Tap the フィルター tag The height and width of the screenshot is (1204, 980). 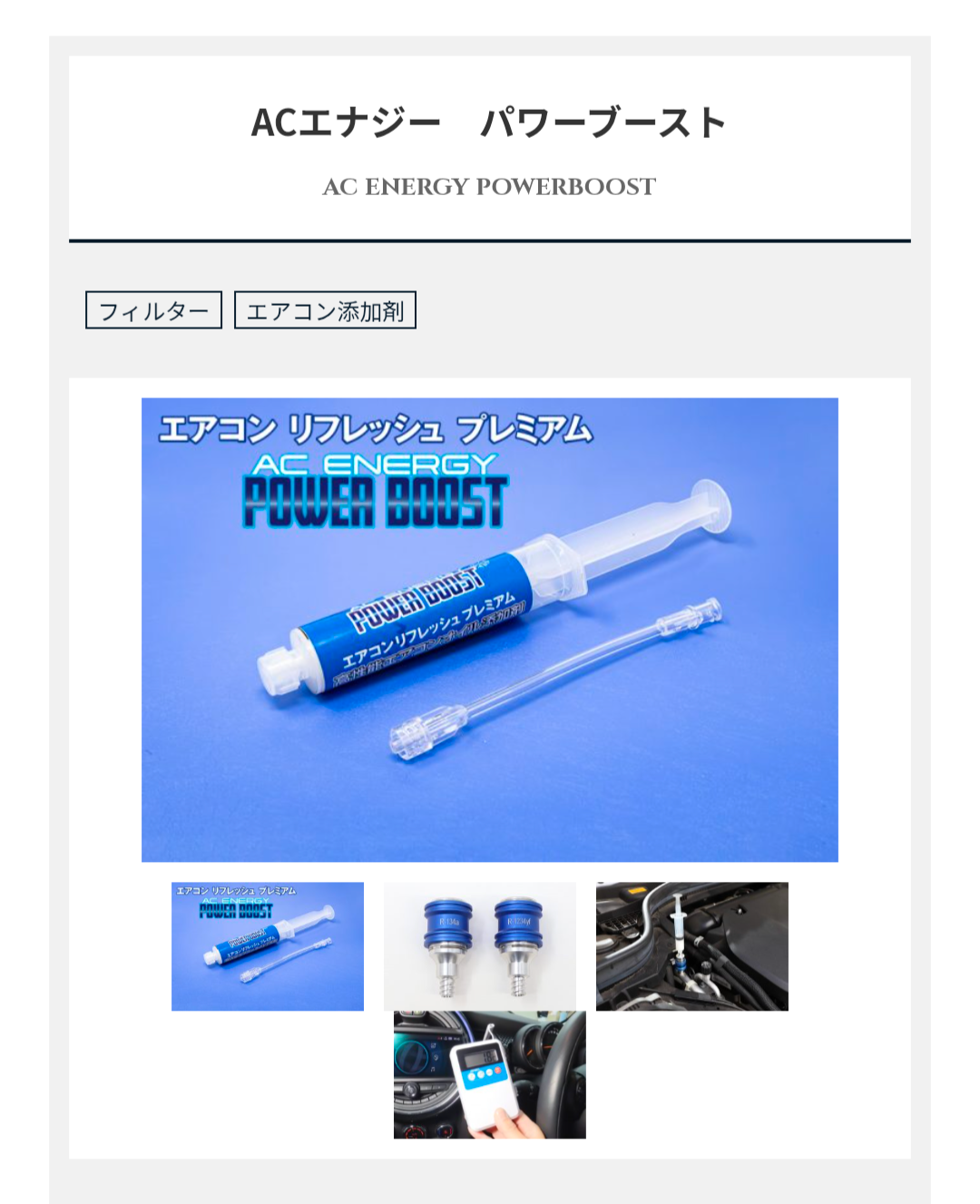pos(153,310)
